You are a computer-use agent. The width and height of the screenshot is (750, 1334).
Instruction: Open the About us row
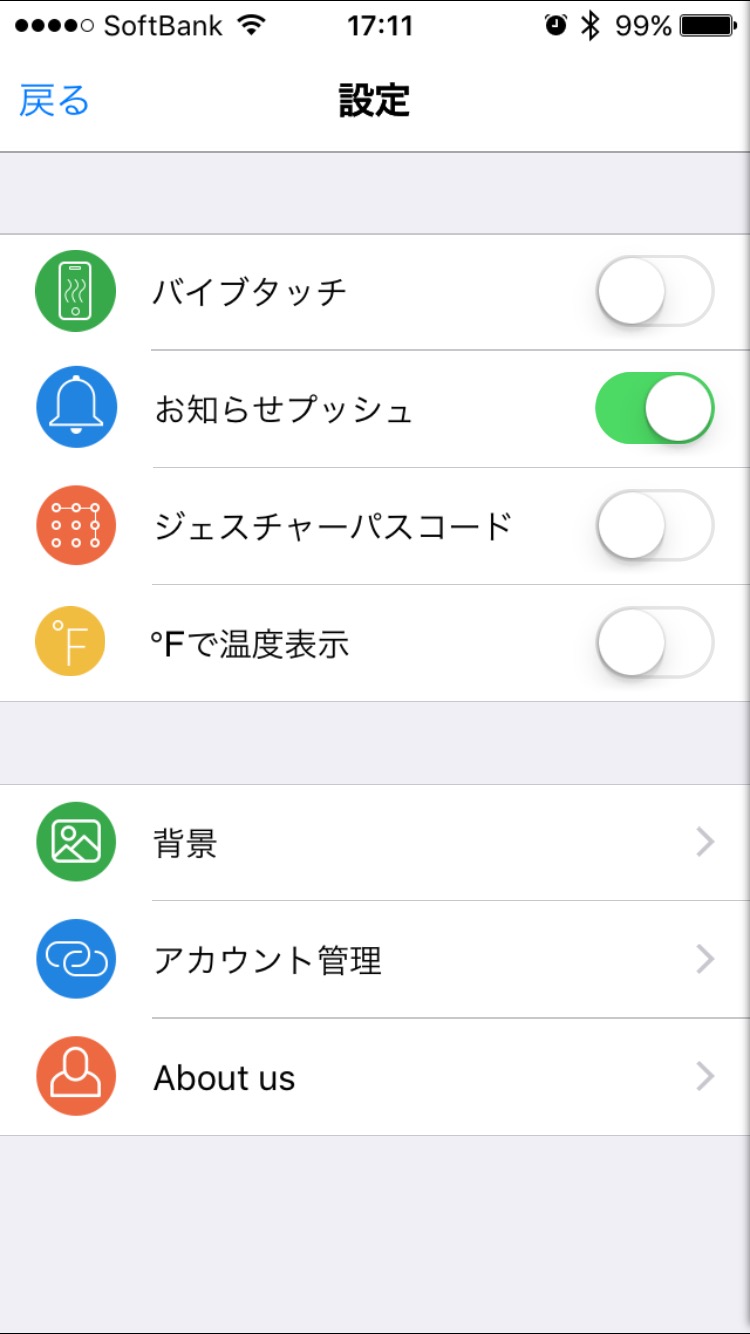point(375,1077)
